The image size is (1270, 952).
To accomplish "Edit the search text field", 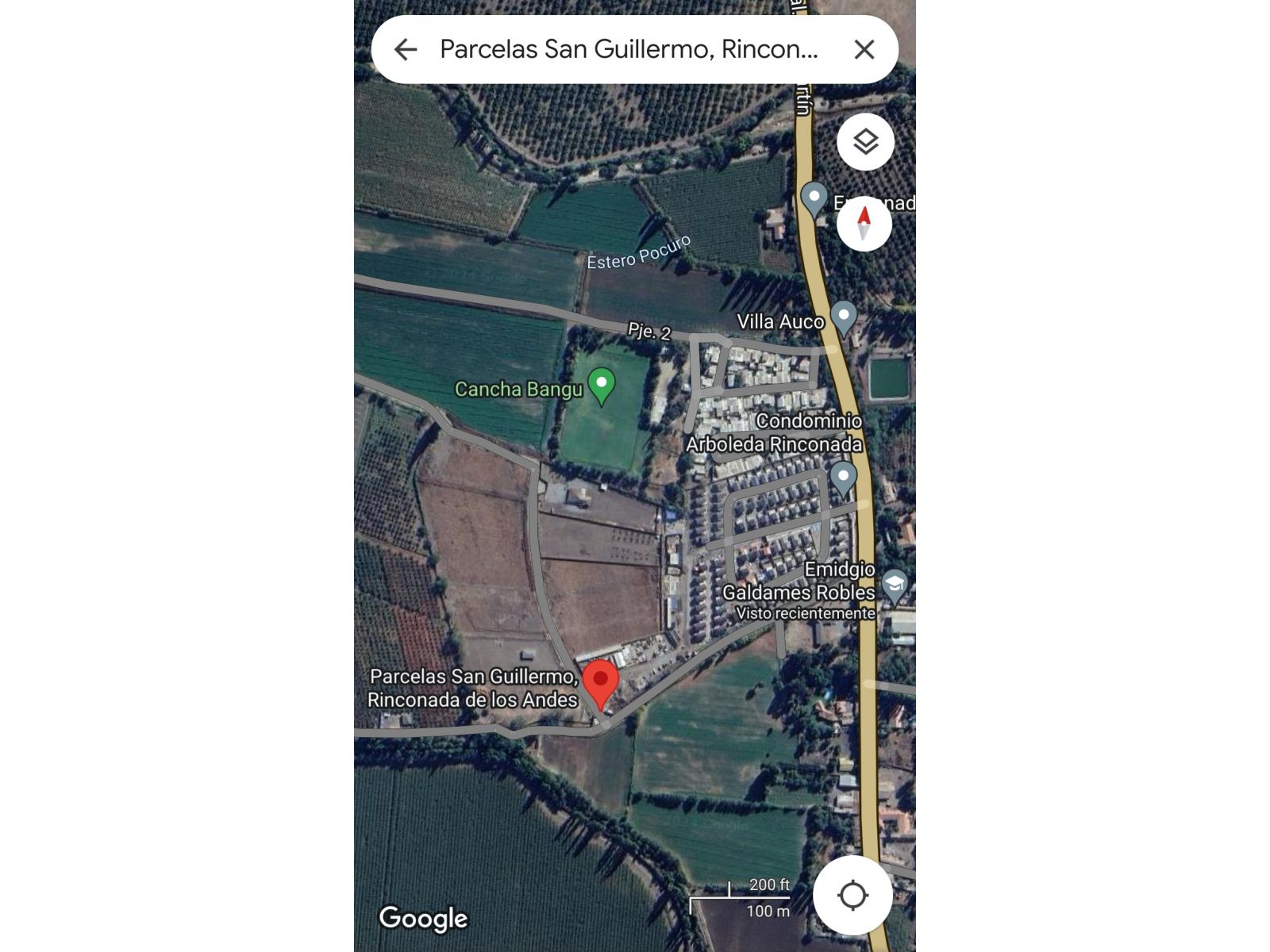I will coord(627,50).
